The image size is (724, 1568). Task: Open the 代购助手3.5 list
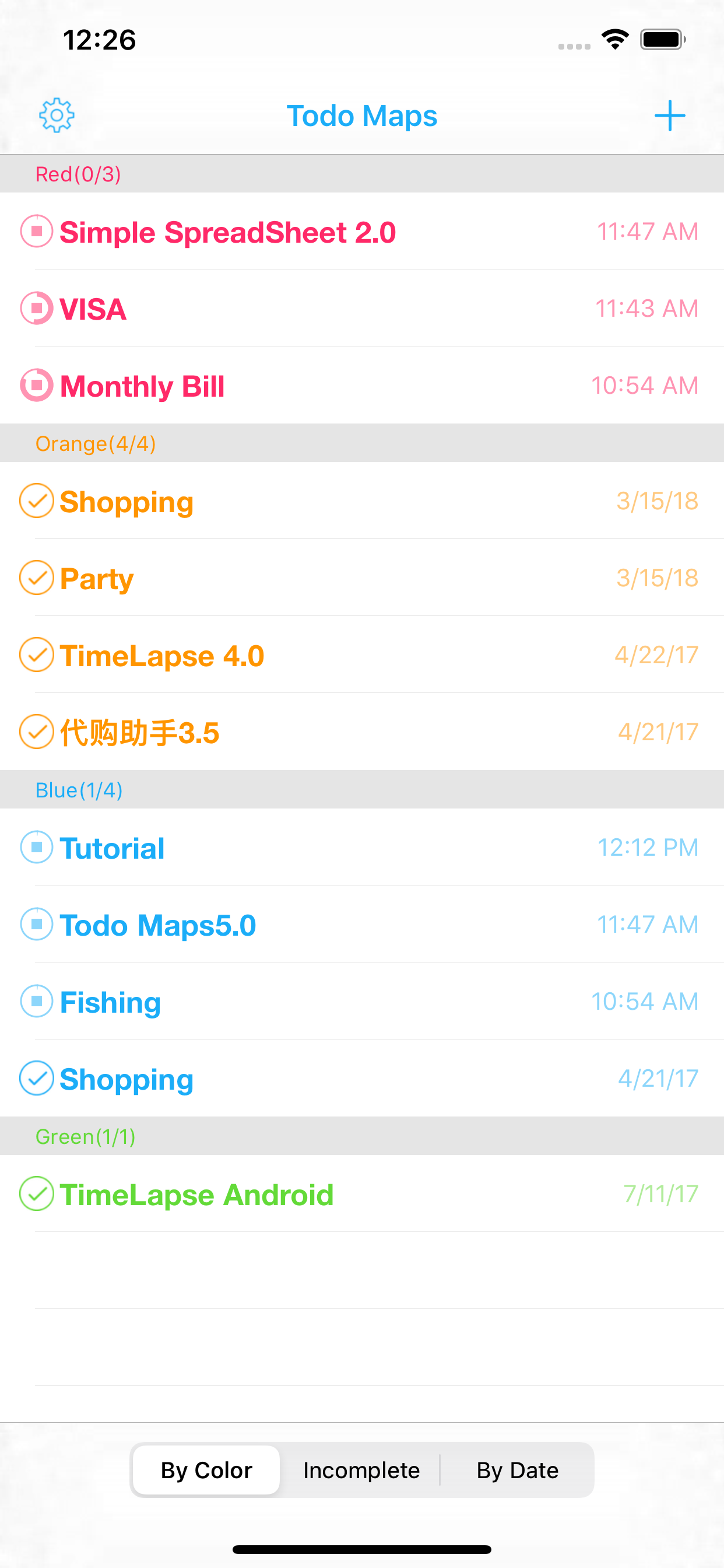point(362,731)
